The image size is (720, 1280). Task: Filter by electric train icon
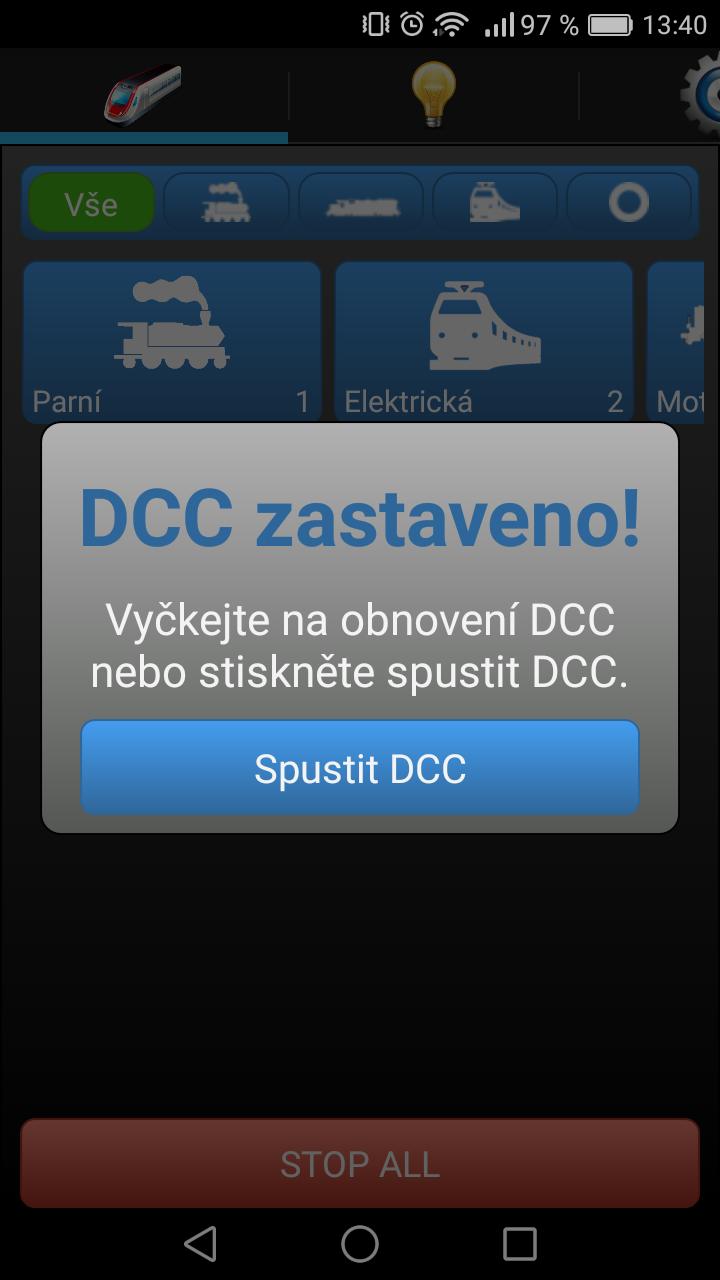[495, 204]
